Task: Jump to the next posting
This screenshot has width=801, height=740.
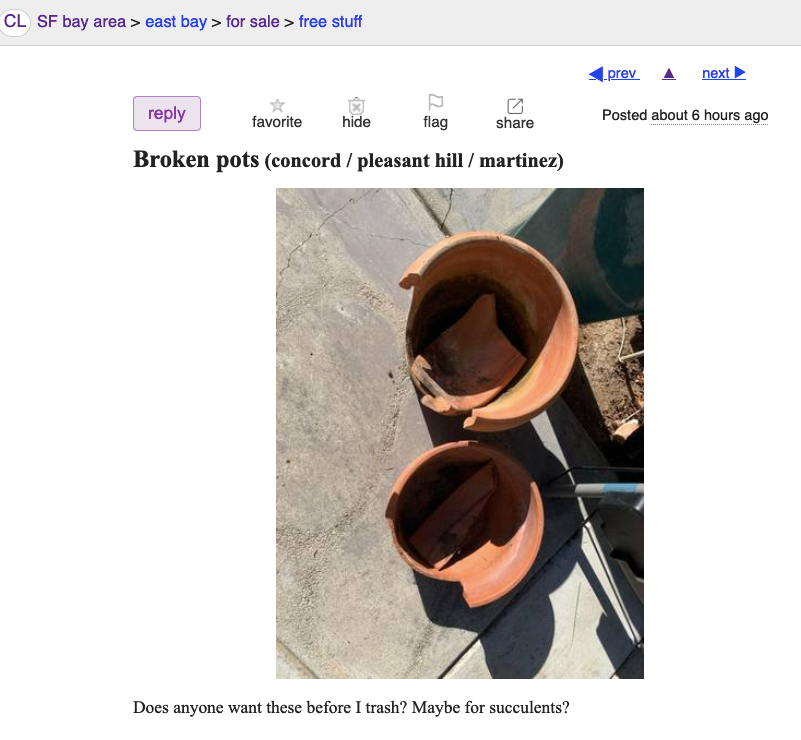Action: (x=724, y=73)
